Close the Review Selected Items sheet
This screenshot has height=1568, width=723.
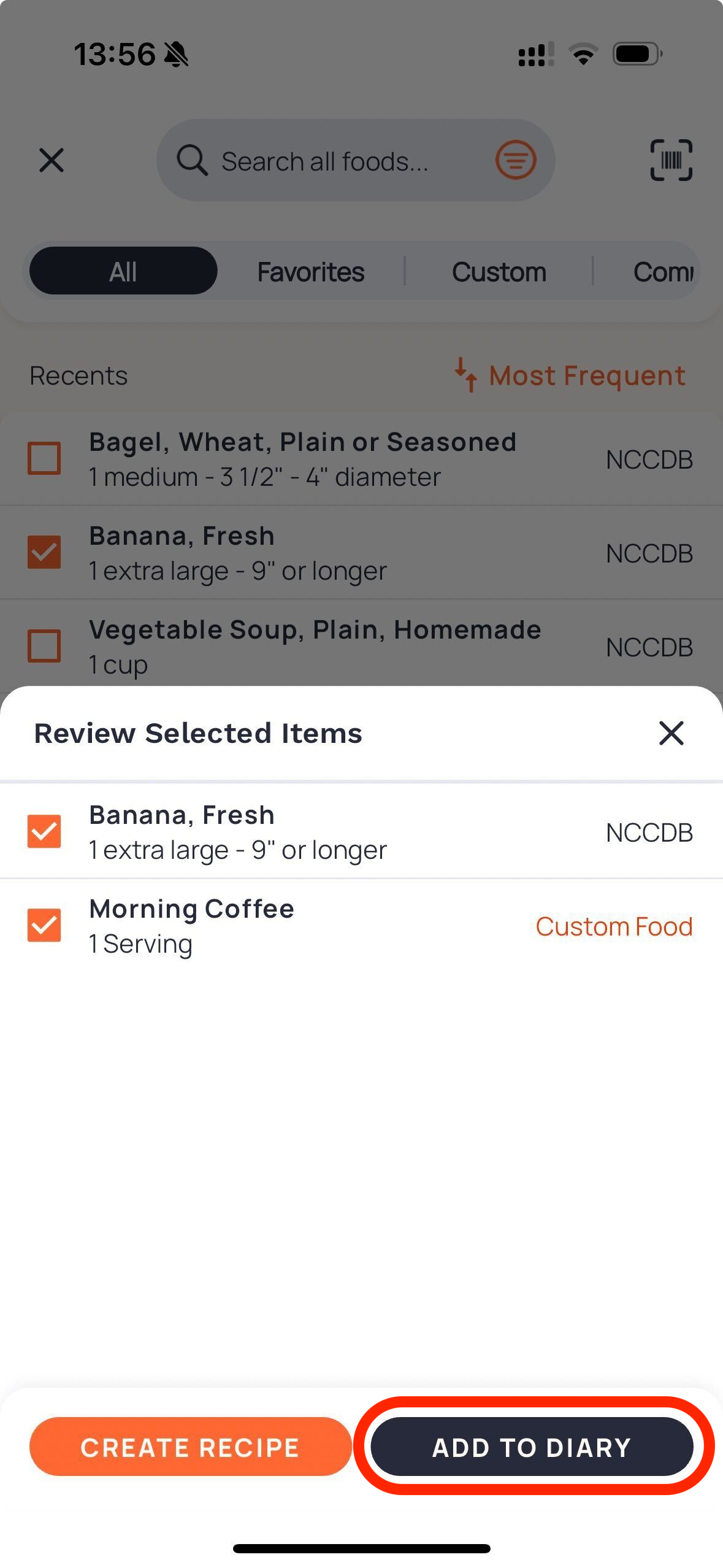click(671, 733)
